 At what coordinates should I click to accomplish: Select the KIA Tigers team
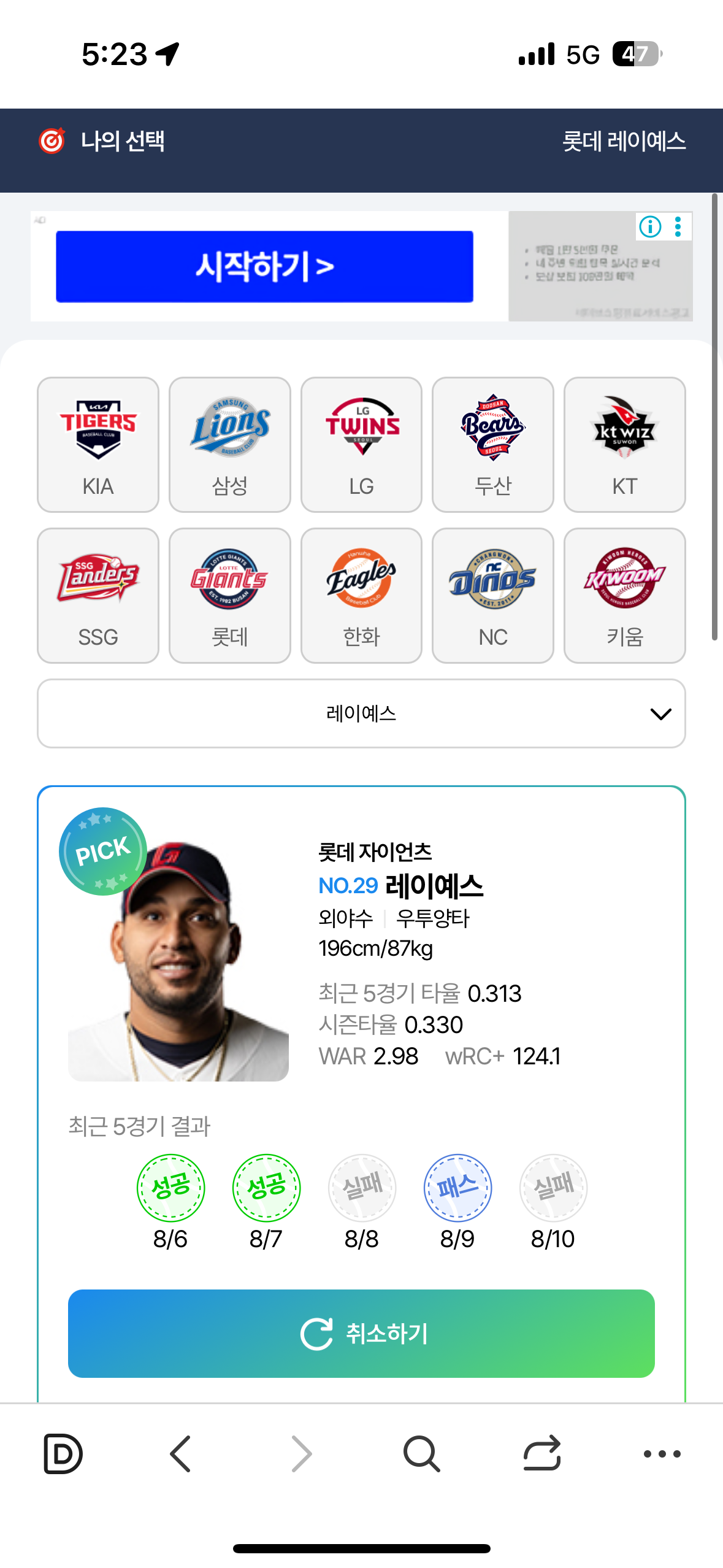[x=98, y=444]
